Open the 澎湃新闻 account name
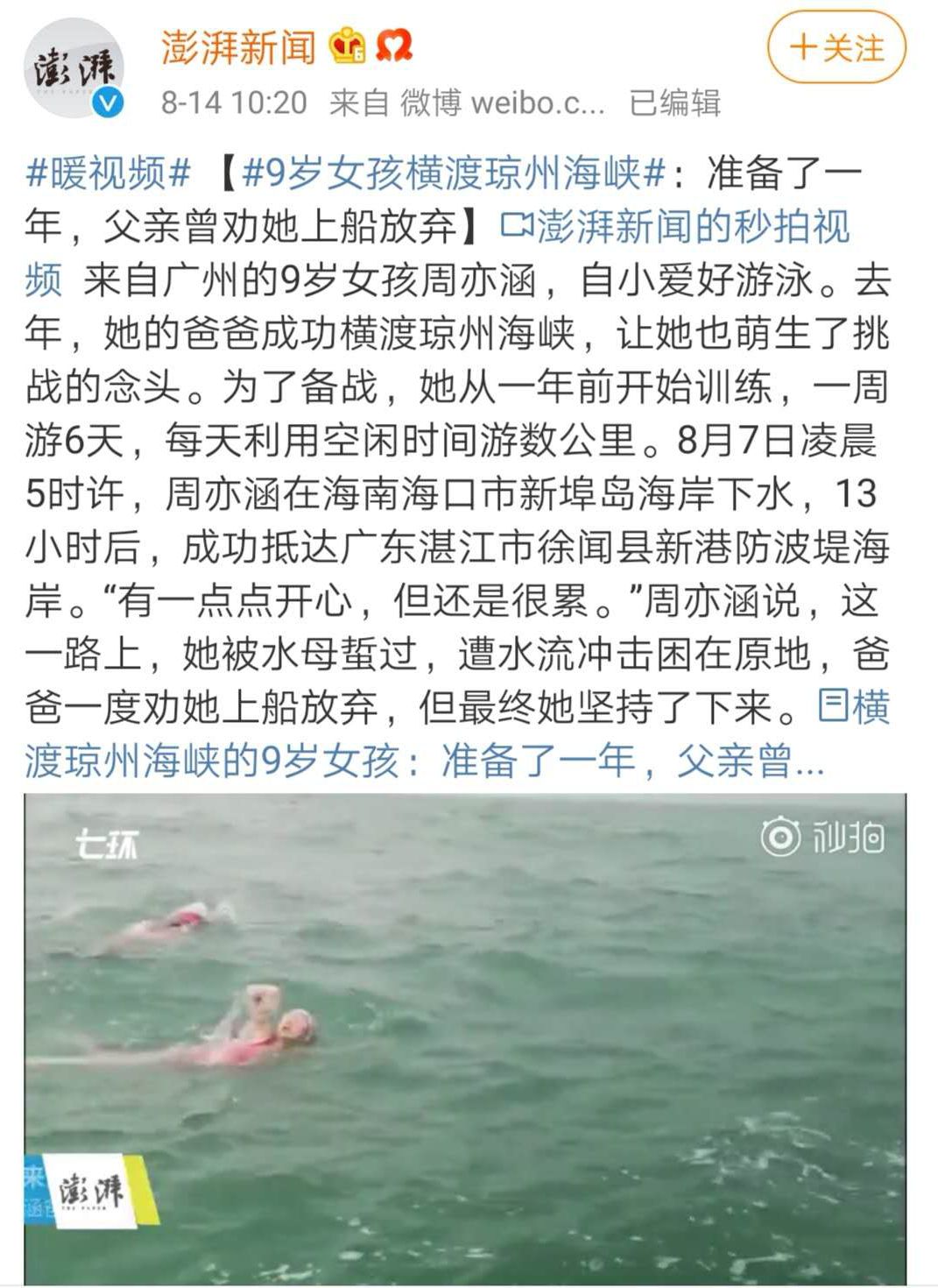Viewport: 938px width, 1288px height. pos(238,46)
